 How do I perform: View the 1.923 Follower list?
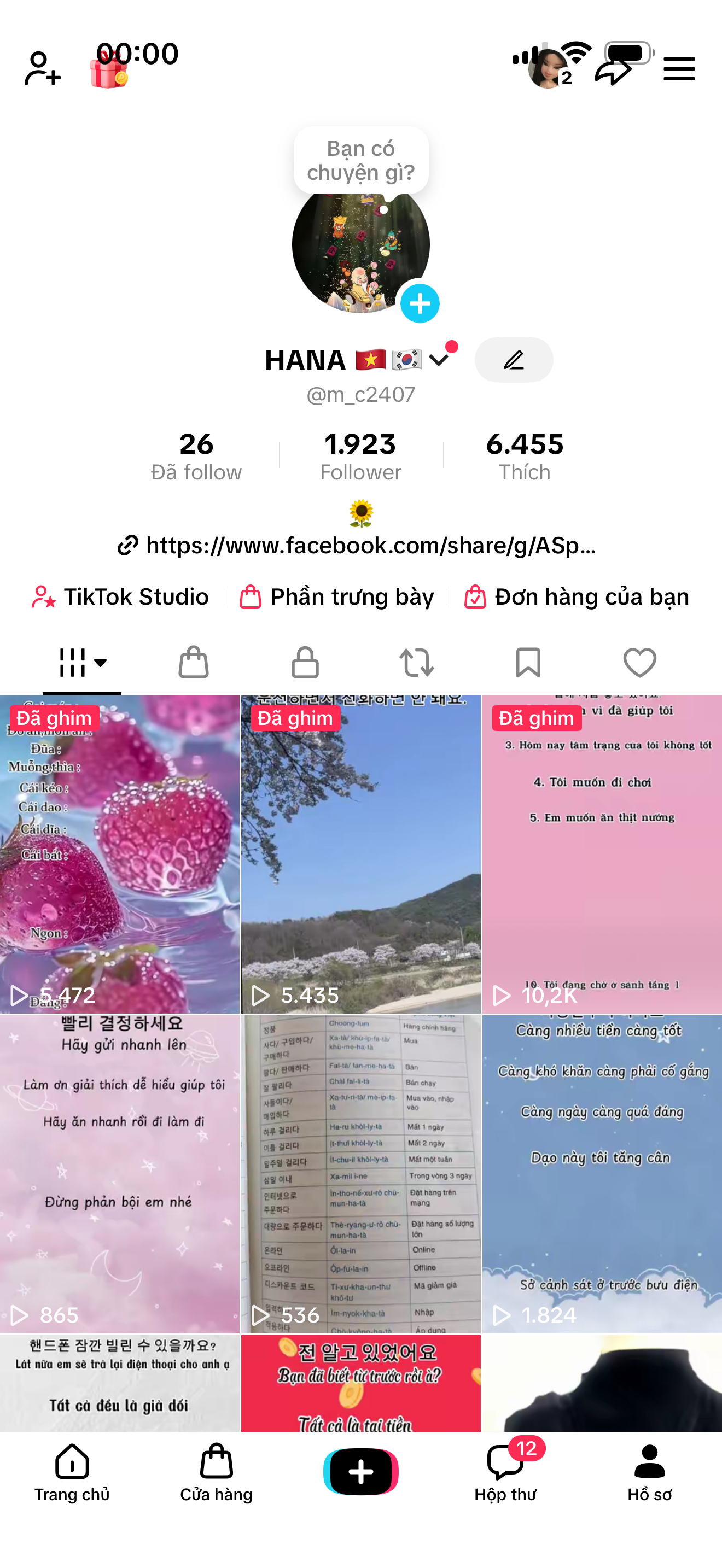coord(360,457)
